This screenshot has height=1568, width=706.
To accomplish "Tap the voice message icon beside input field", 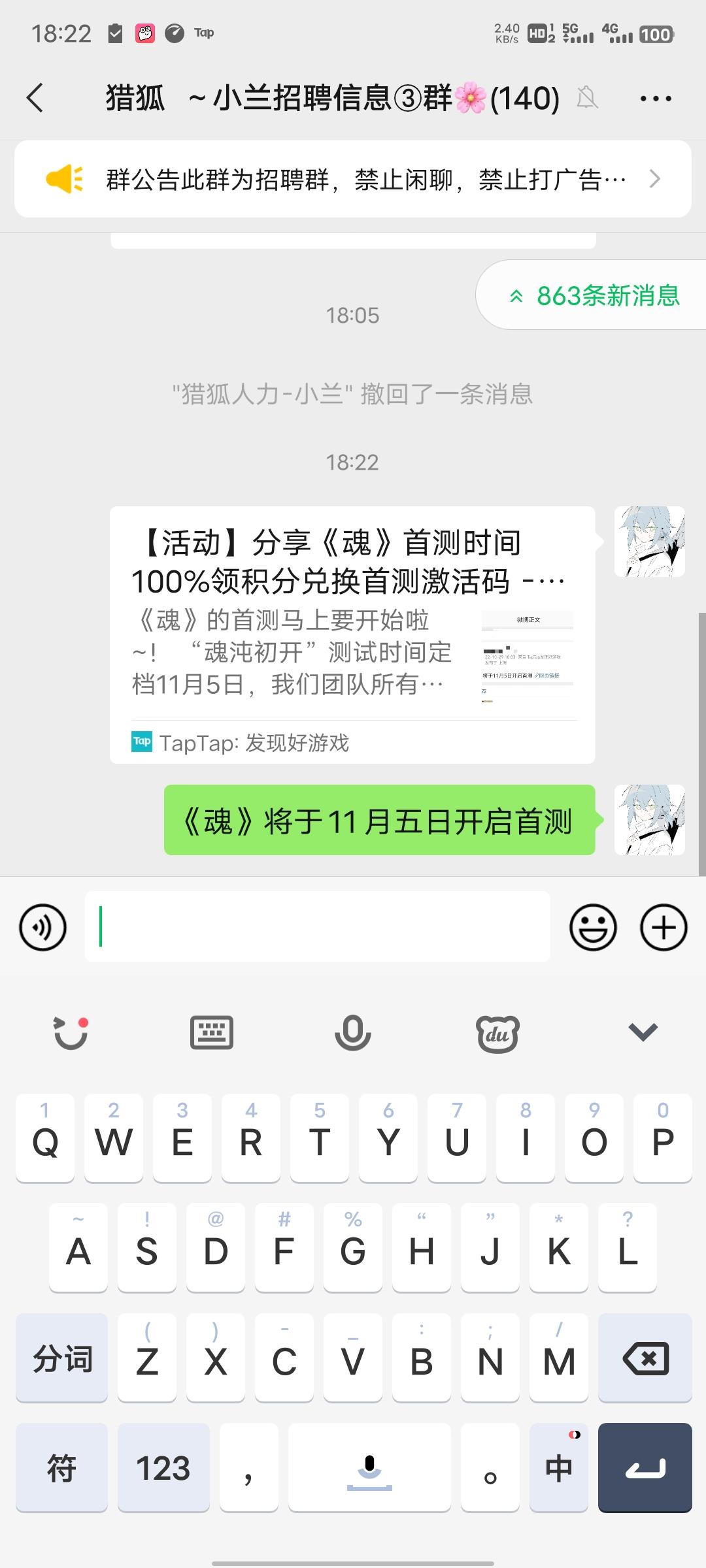I will [x=42, y=927].
